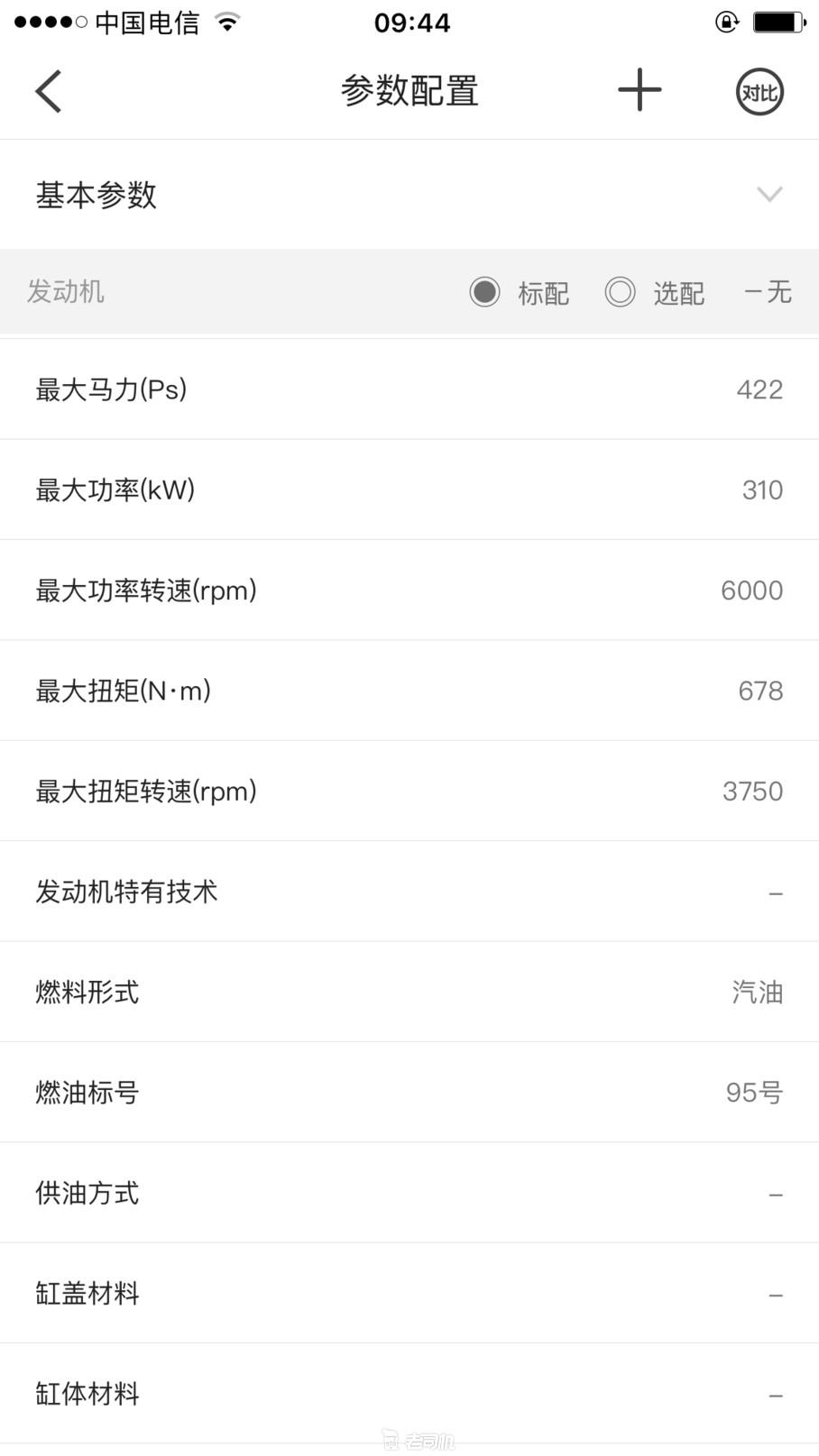Tap the plus icon to add a vehicle
The width and height of the screenshot is (819, 1456).
click(x=639, y=90)
